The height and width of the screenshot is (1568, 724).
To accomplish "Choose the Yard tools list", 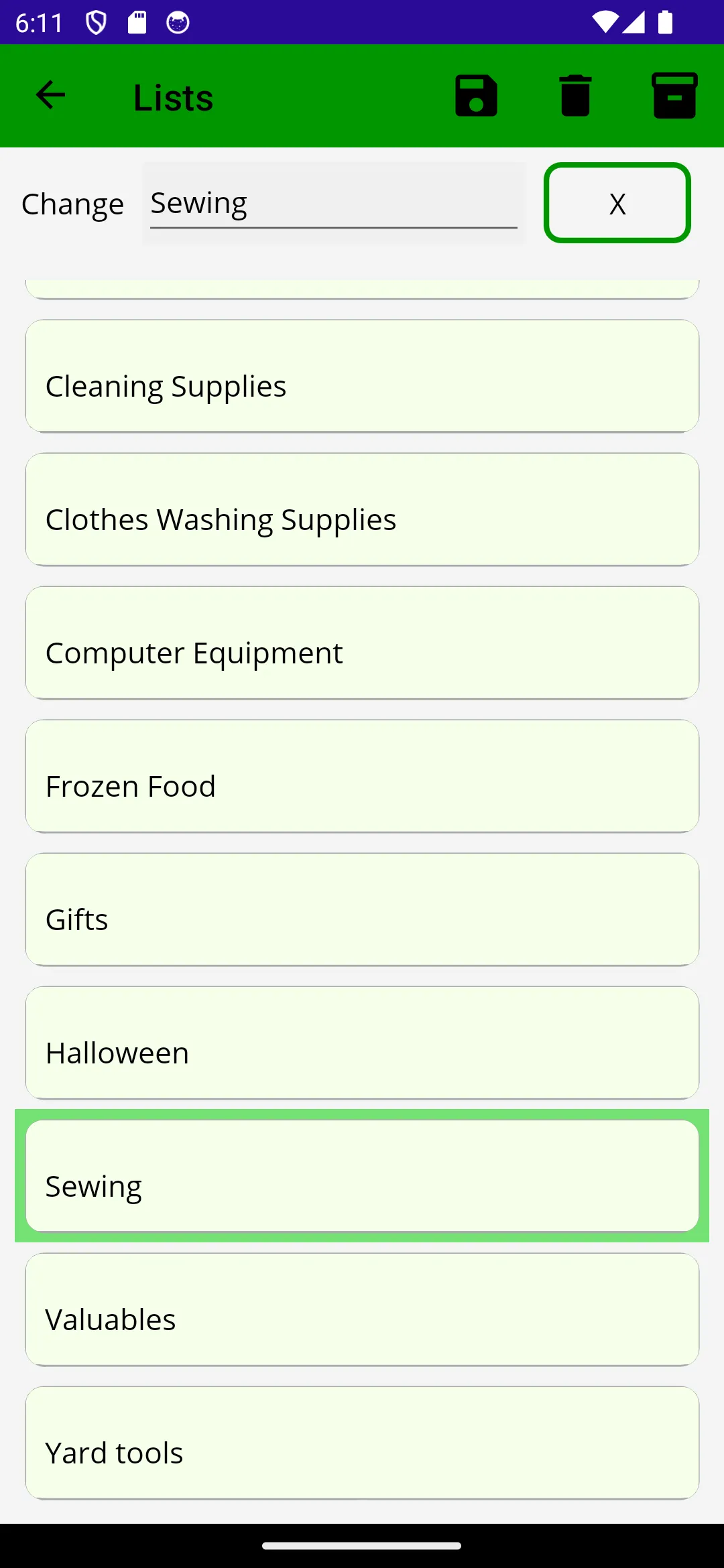I will tap(362, 1443).
